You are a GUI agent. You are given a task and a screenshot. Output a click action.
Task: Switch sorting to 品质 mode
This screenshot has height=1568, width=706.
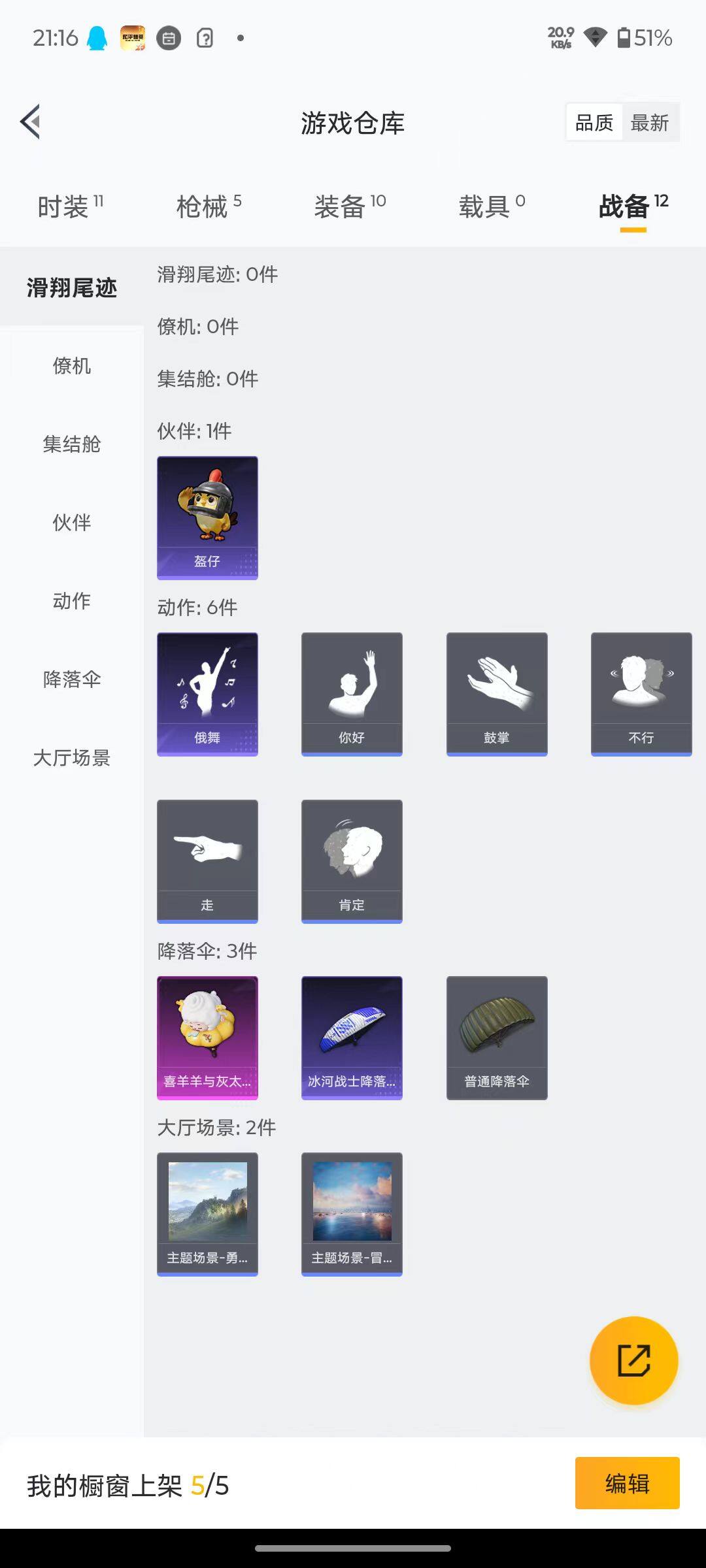[x=593, y=122]
